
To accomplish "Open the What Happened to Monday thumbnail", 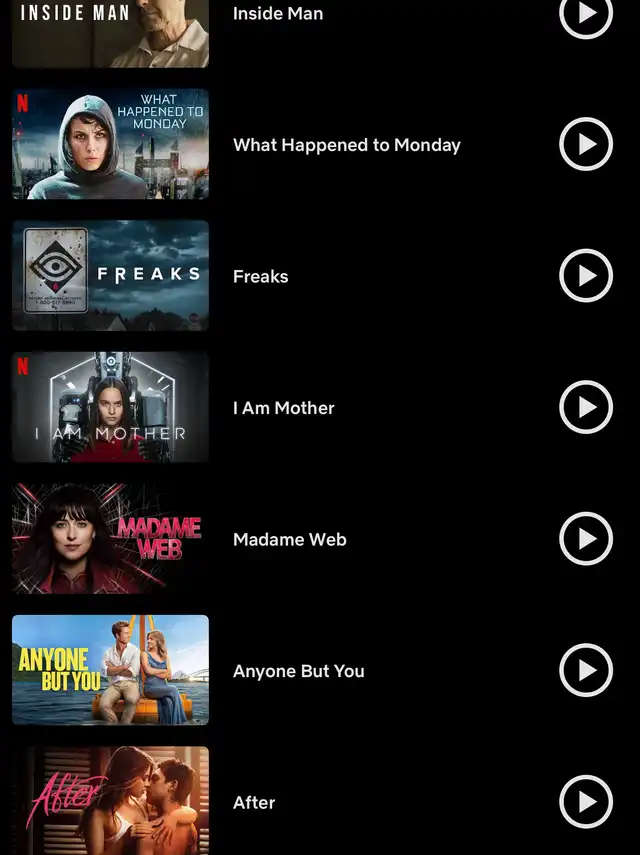I will pos(110,144).
